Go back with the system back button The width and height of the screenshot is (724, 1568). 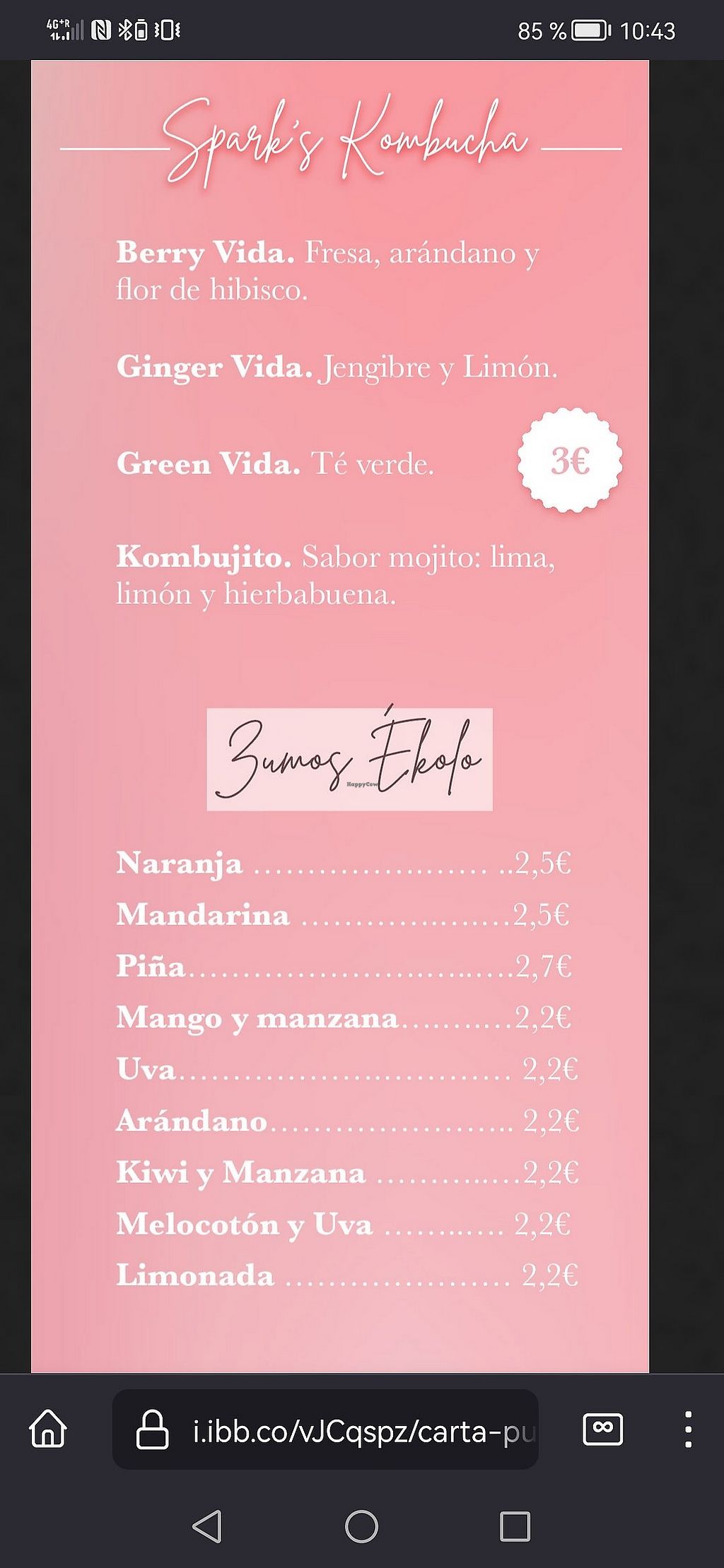207,1526
